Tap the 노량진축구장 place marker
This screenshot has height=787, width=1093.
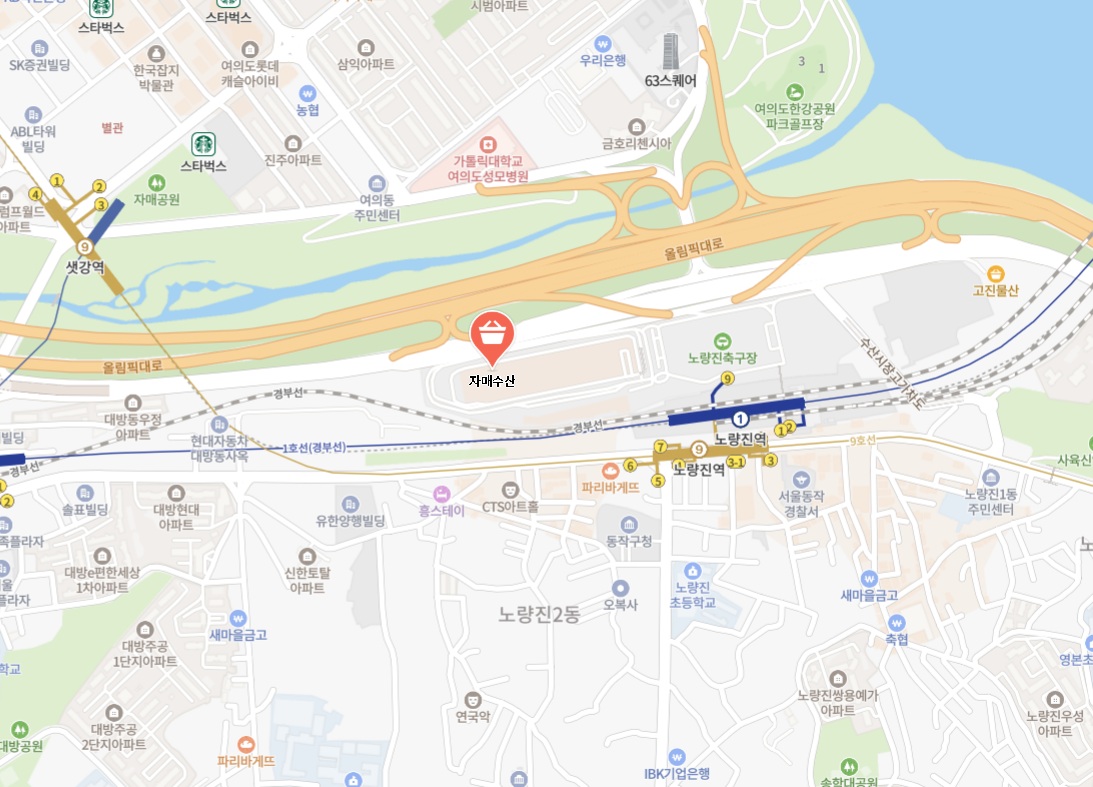722,341
